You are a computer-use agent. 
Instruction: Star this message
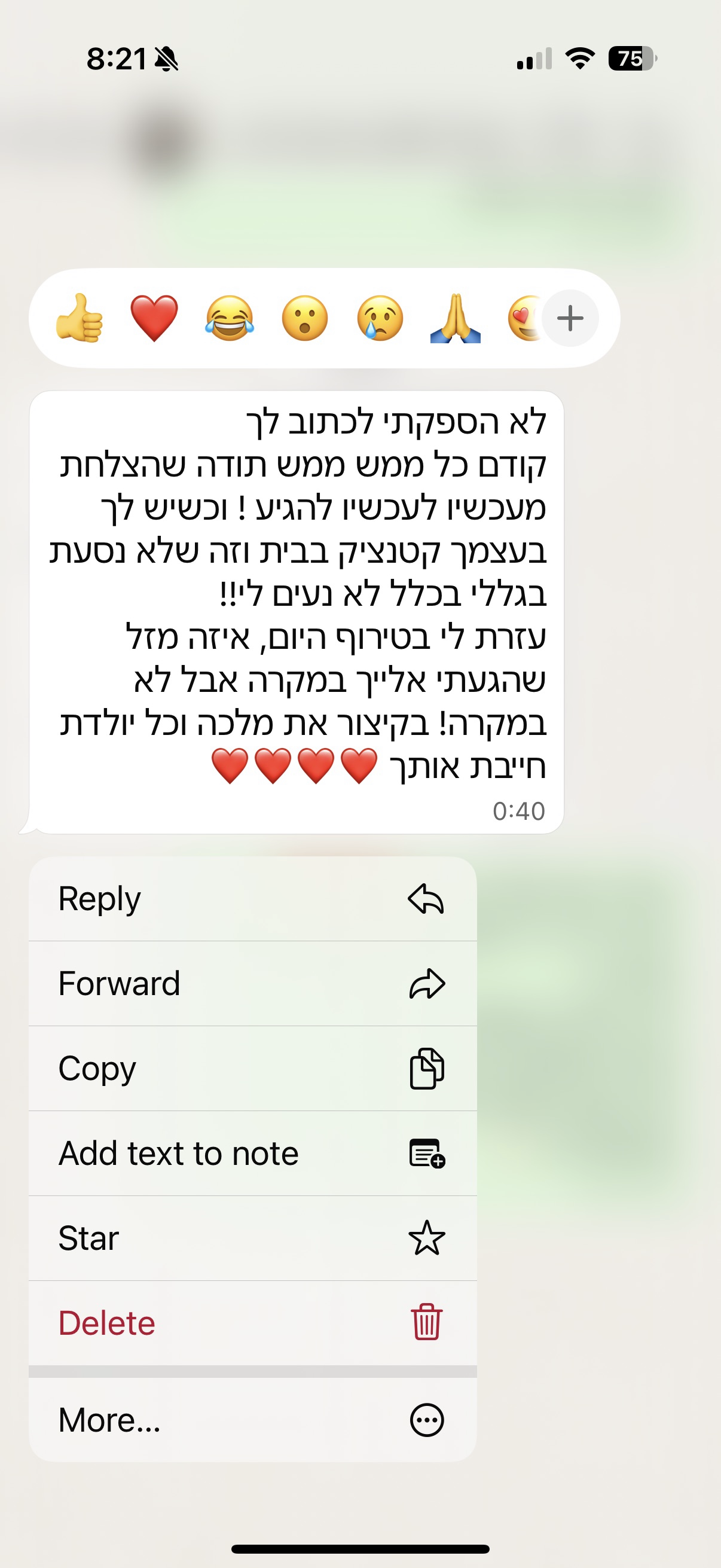point(252,1238)
